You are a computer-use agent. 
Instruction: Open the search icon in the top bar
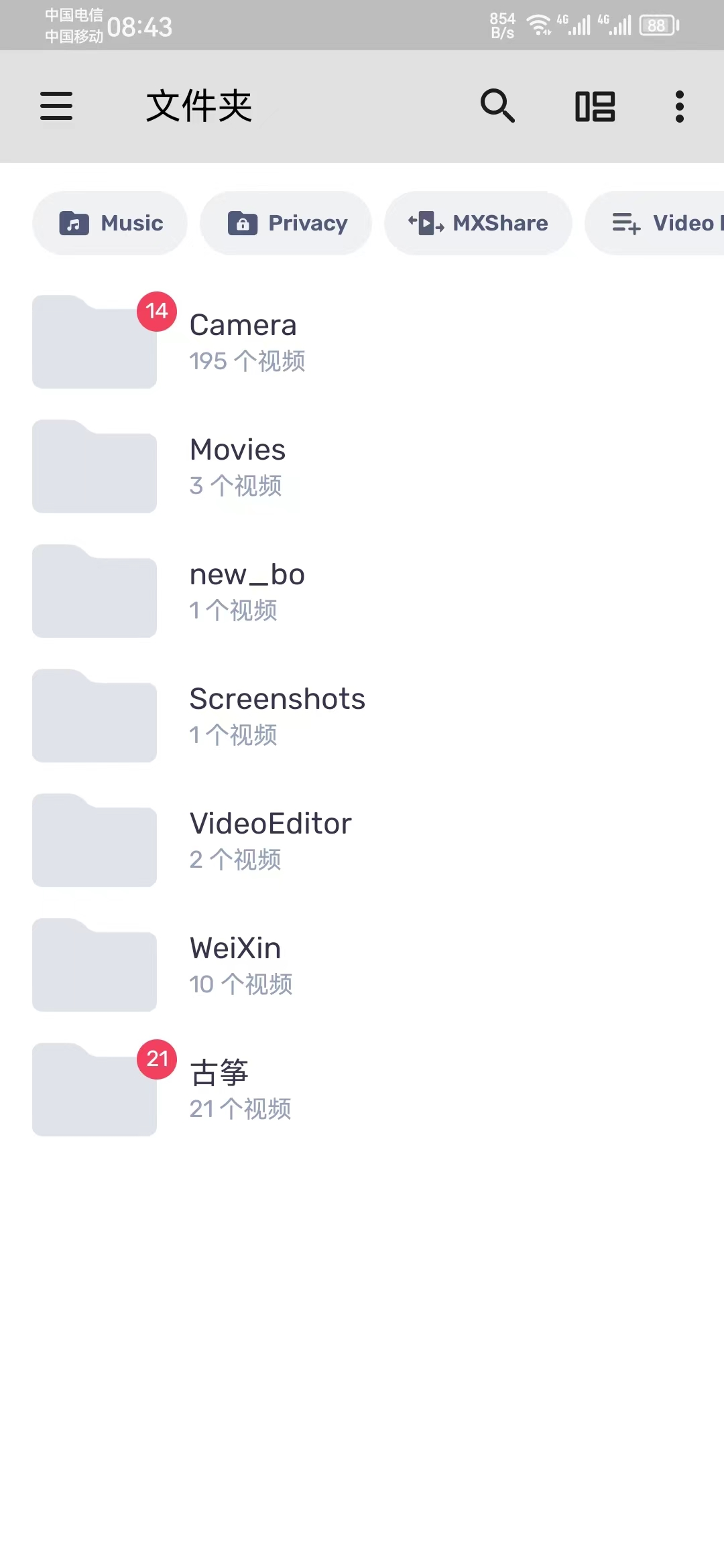[x=497, y=107]
